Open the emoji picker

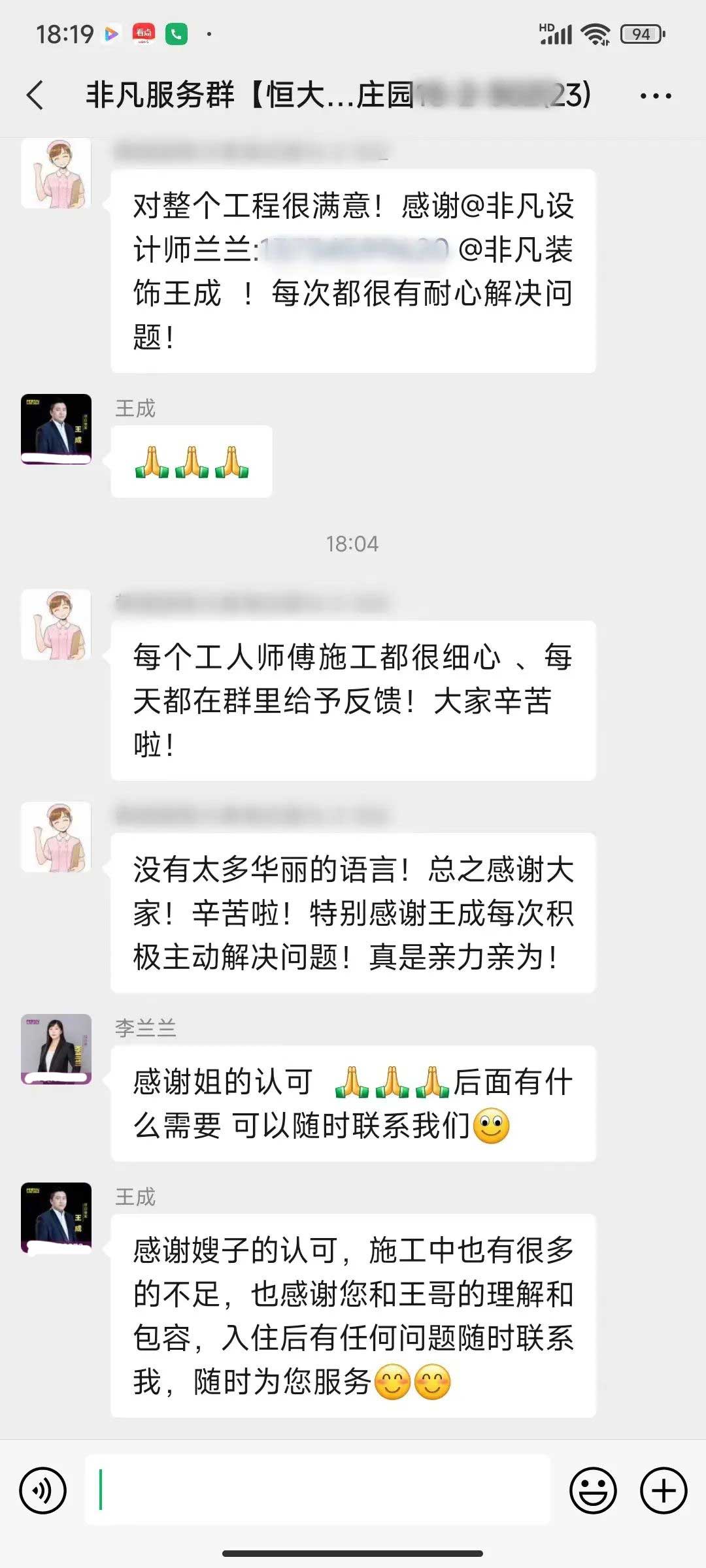(x=593, y=1490)
